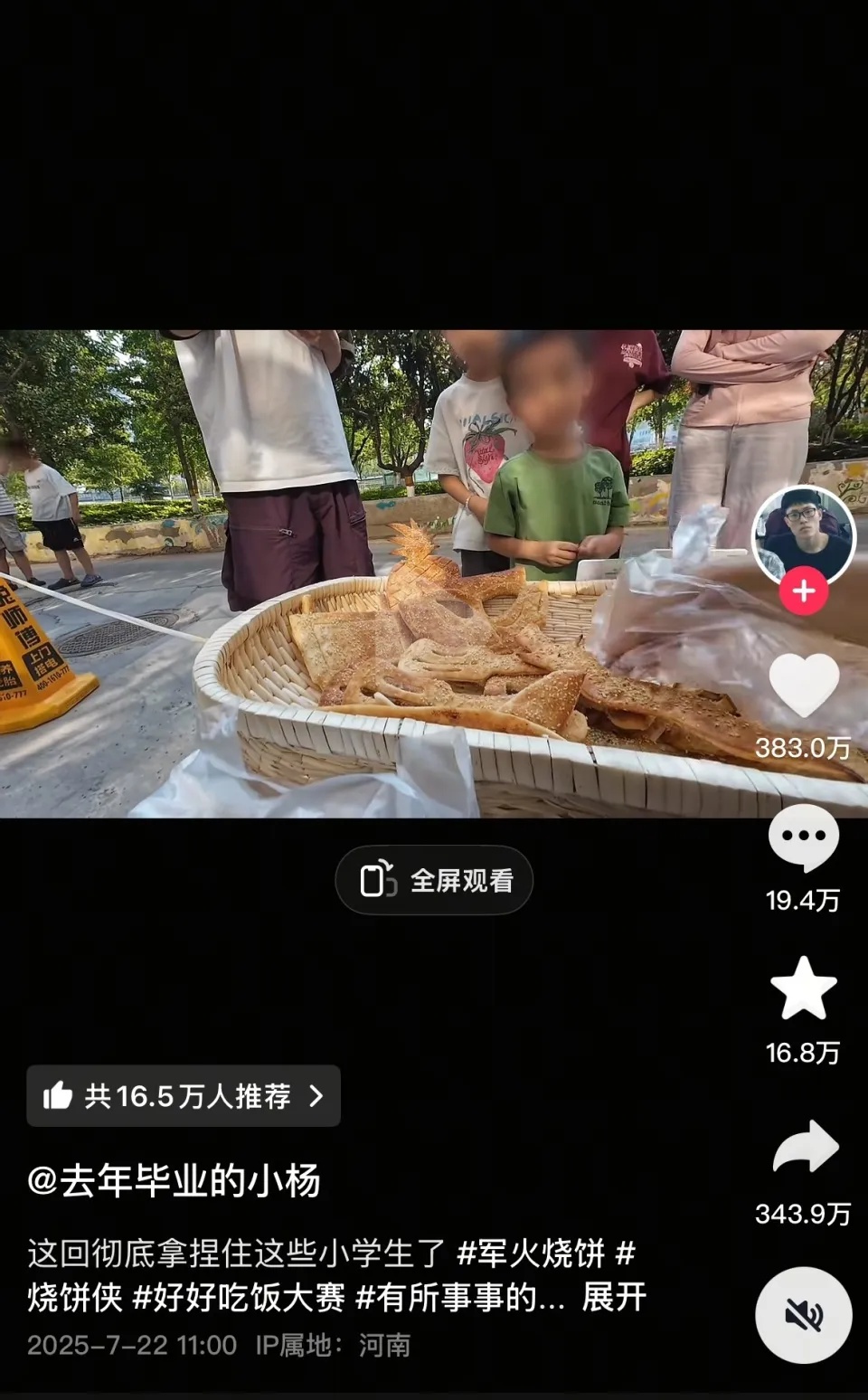Favorite the video with the star icon
The height and width of the screenshot is (1400, 868).
(x=803, y=989)
